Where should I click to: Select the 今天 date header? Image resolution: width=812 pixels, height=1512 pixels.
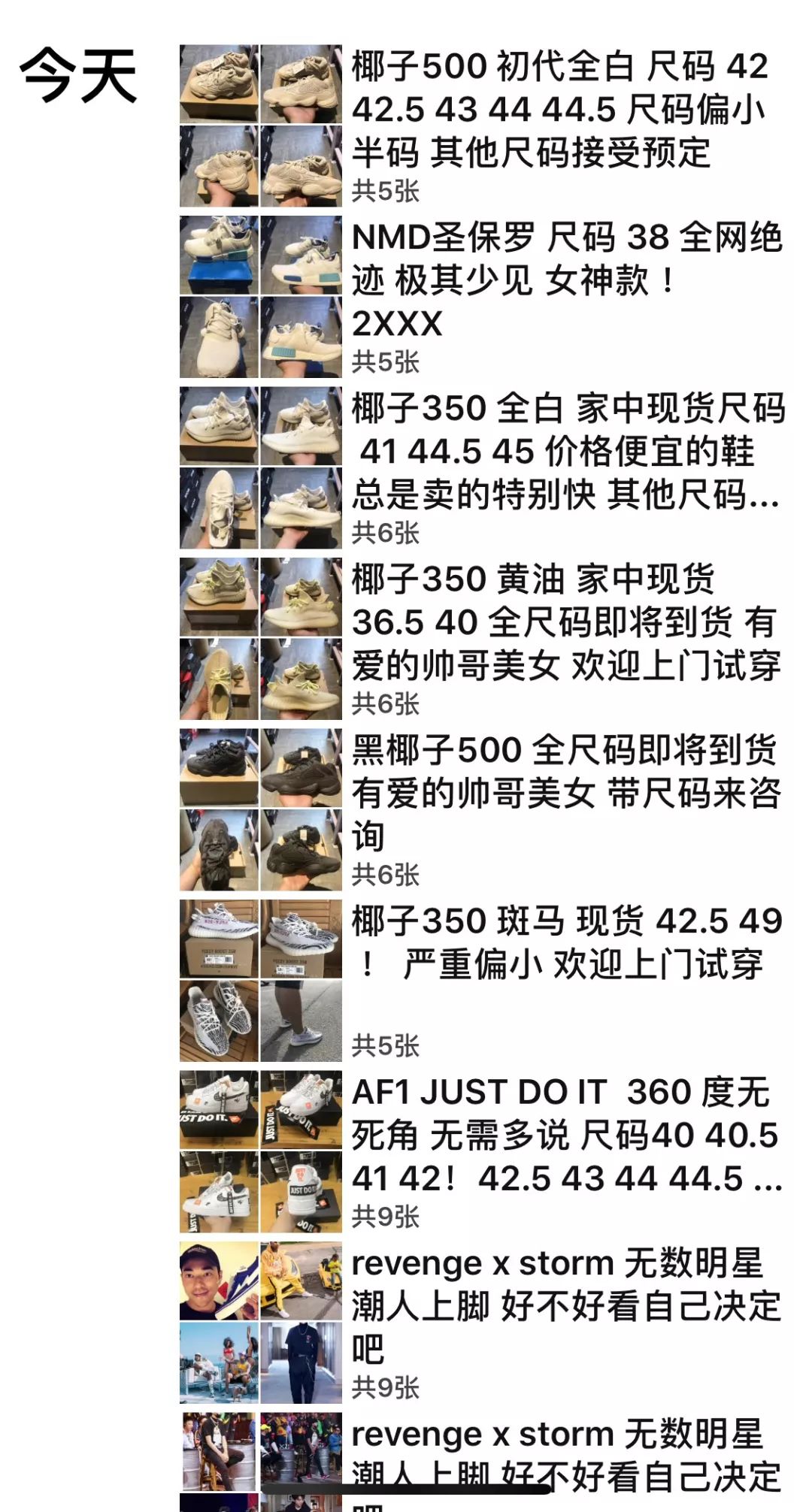pyautogui.click(x=79, y=75)
